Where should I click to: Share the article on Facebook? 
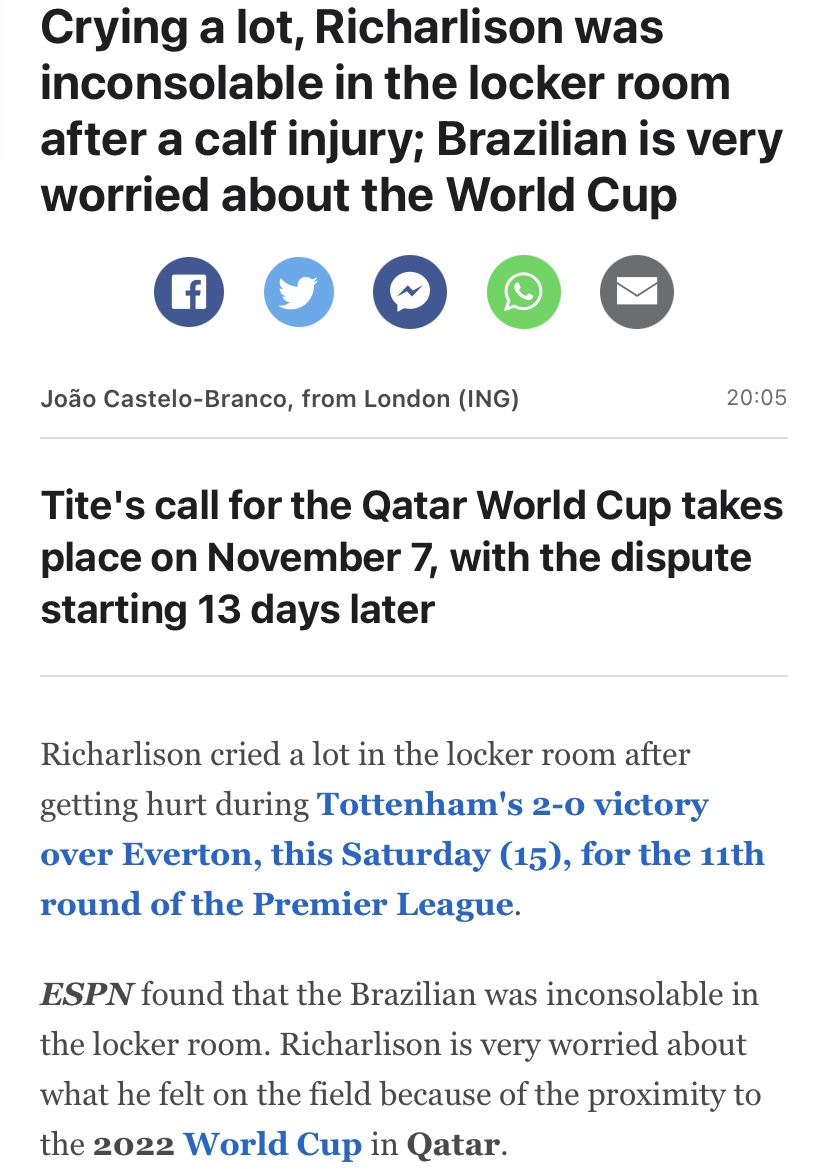(188, 292)
